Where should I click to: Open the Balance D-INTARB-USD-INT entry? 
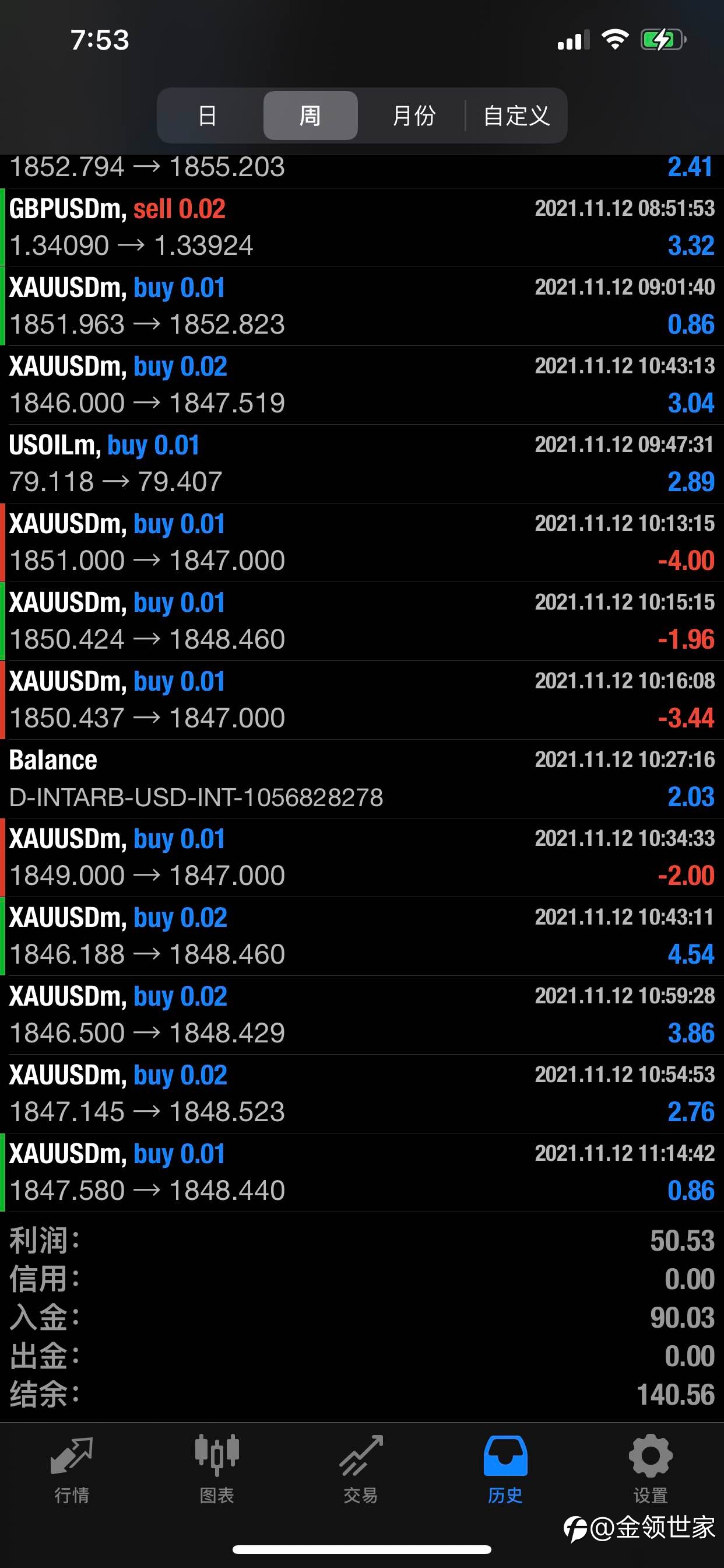(x=362, y=779)
